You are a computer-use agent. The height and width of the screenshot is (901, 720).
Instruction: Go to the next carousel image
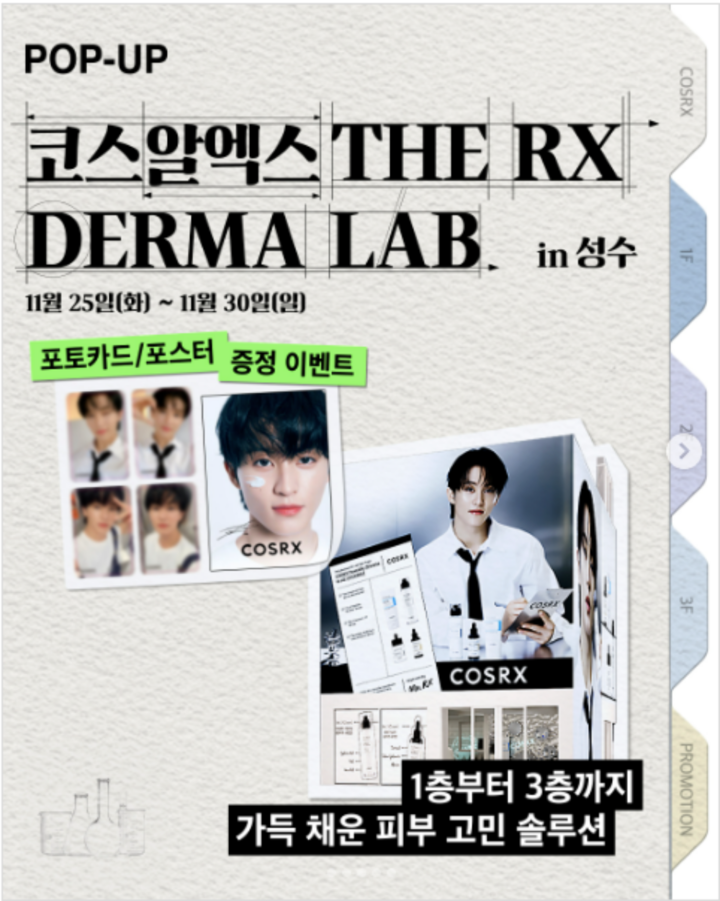pyautogui.click(x=684, y=451)
